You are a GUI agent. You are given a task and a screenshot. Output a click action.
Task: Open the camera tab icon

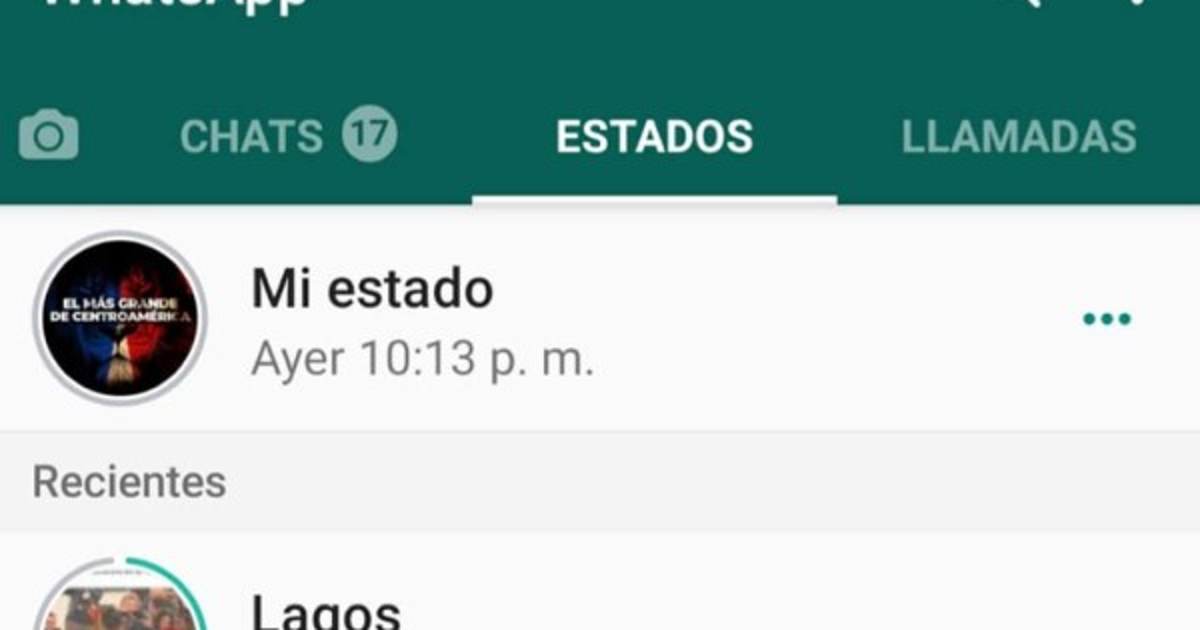pyautogui.click(x=48, y=136)
